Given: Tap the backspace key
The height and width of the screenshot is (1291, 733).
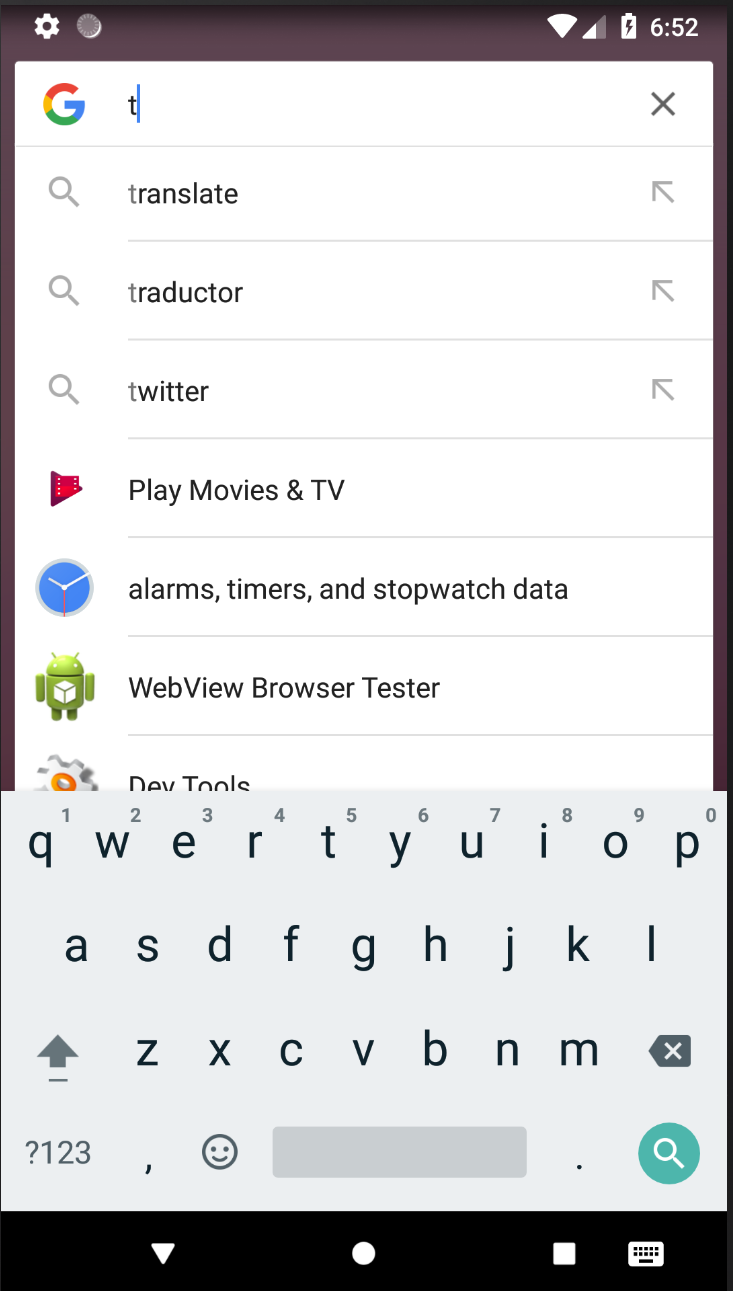Looking at the screenshot, I should (x=669, y=1052).
